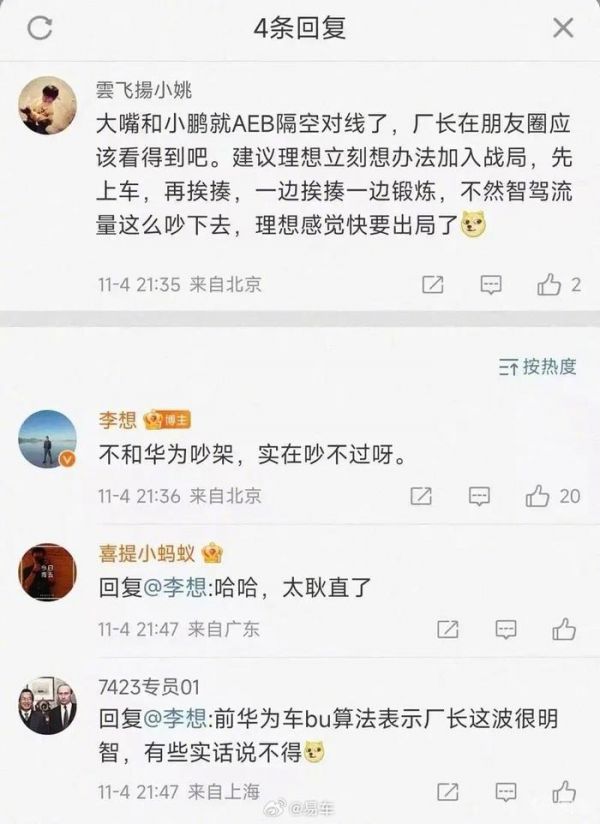
Task: Share 7423专员01's reply
Action: (448, 792)
